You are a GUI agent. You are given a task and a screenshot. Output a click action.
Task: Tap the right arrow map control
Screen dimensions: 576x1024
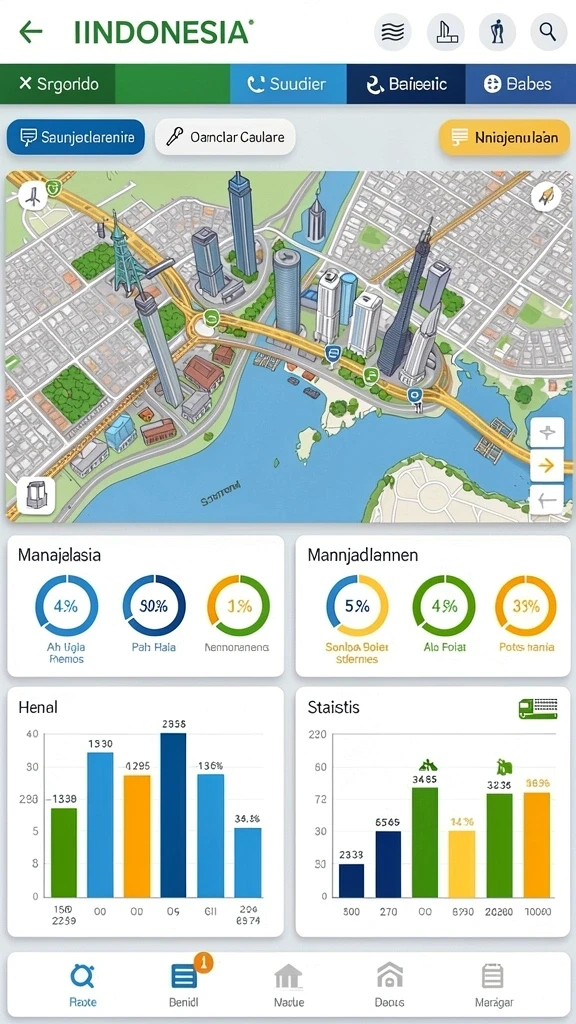pyautogui.click(x=547, y=466)
